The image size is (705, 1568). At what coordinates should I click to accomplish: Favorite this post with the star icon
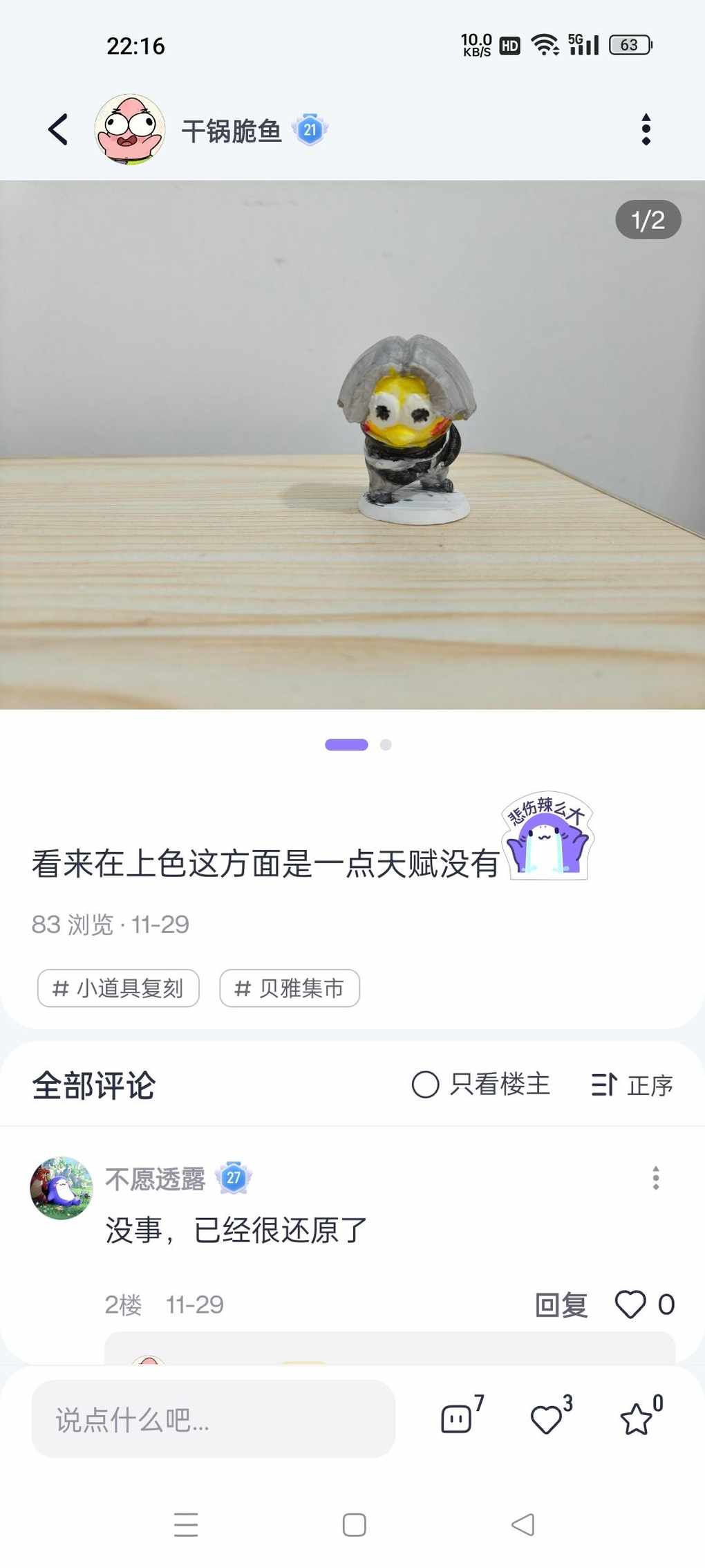(x=636, y=1419)
